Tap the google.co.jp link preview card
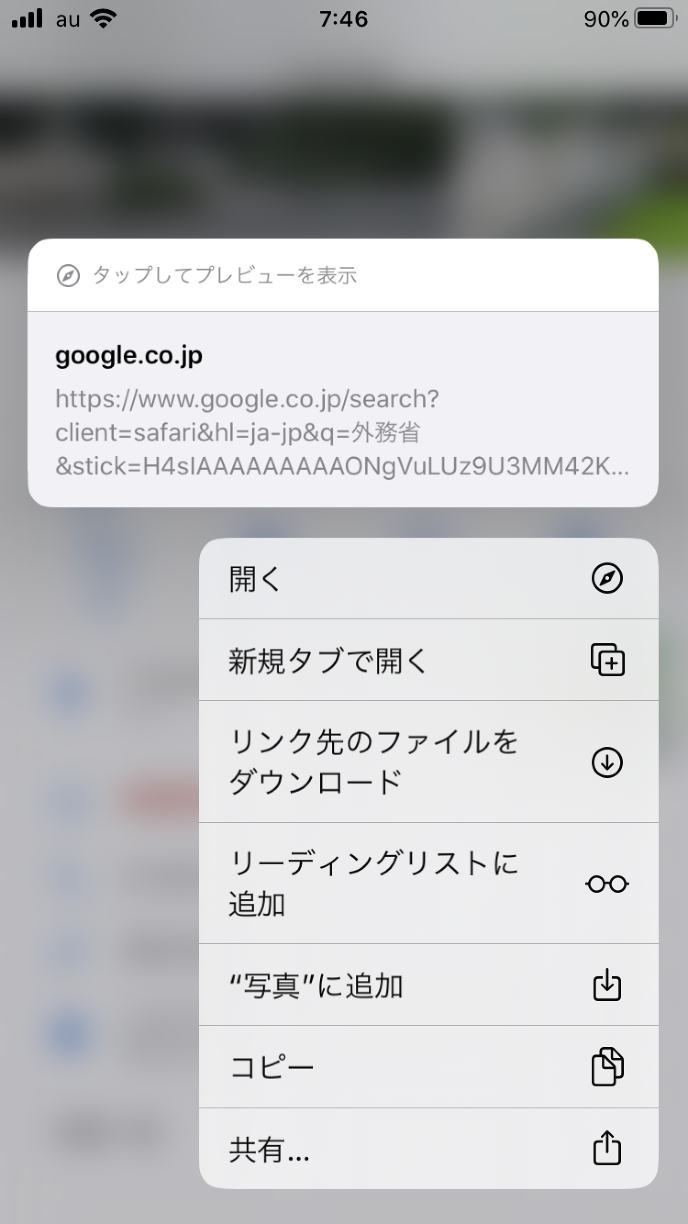 [343, 408]
